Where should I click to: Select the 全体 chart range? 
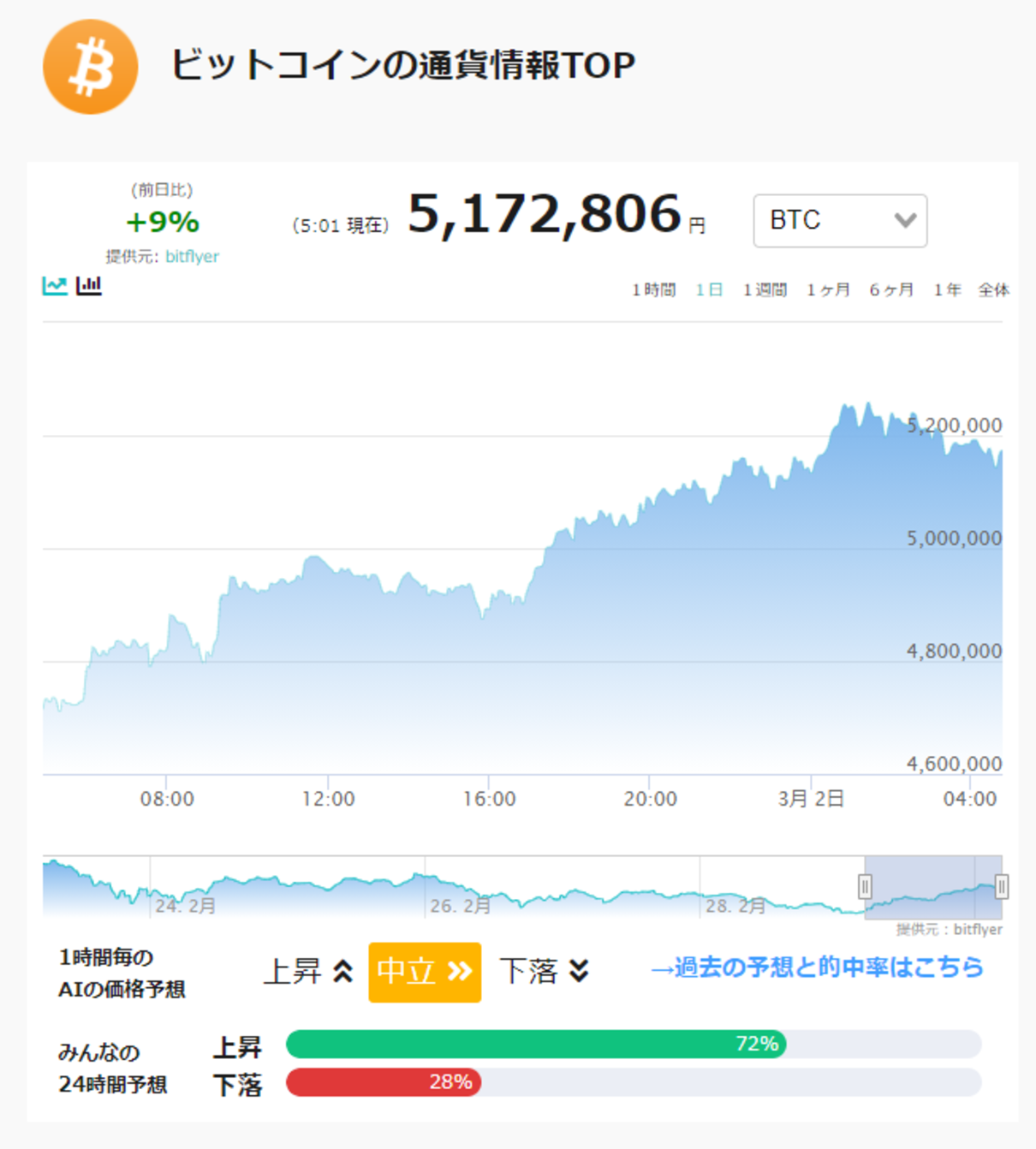pos(994,290)
